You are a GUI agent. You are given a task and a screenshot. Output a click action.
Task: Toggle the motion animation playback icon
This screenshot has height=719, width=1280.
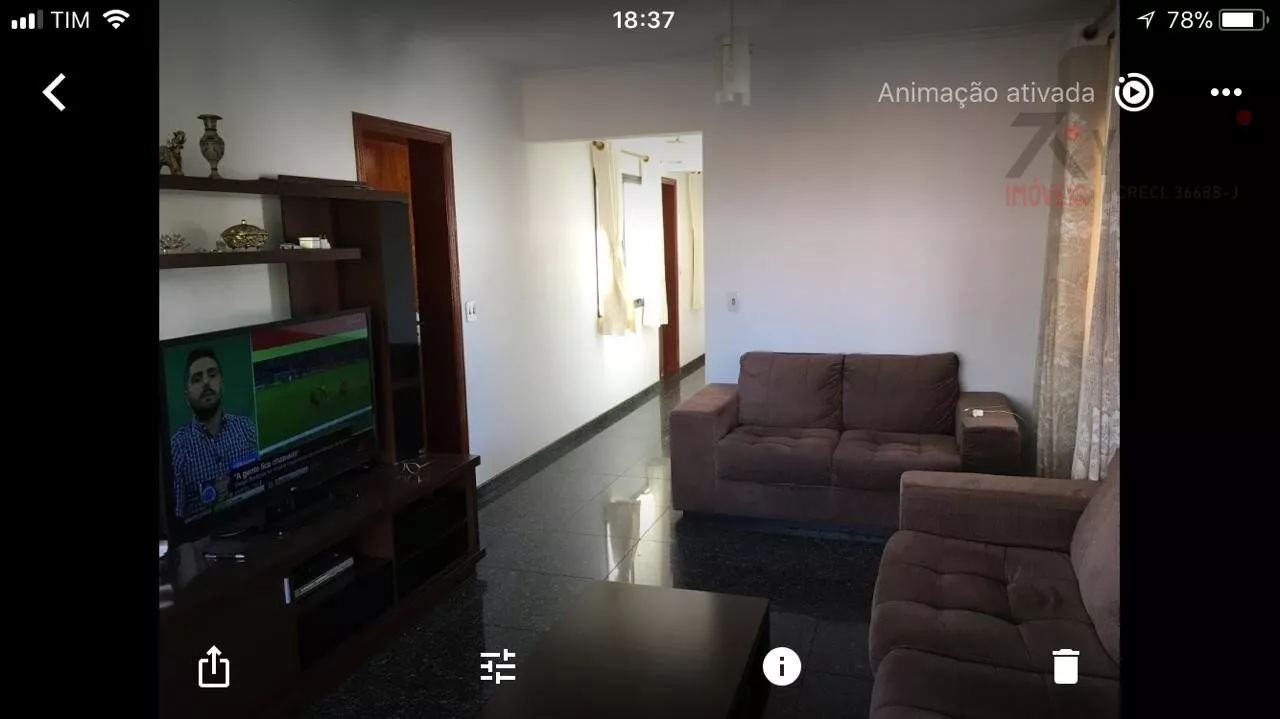[x=1134, y=93]
